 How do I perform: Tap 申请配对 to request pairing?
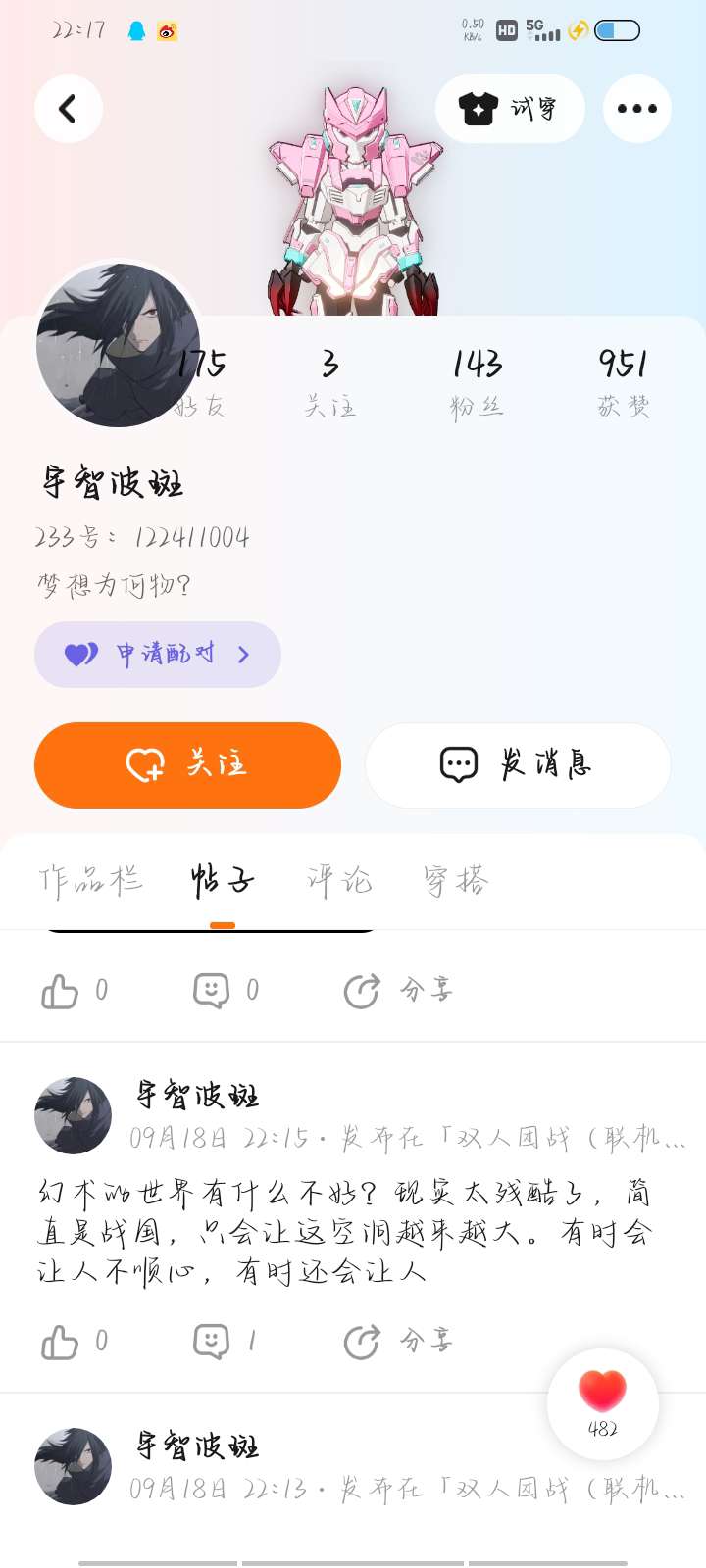[158, 654]
